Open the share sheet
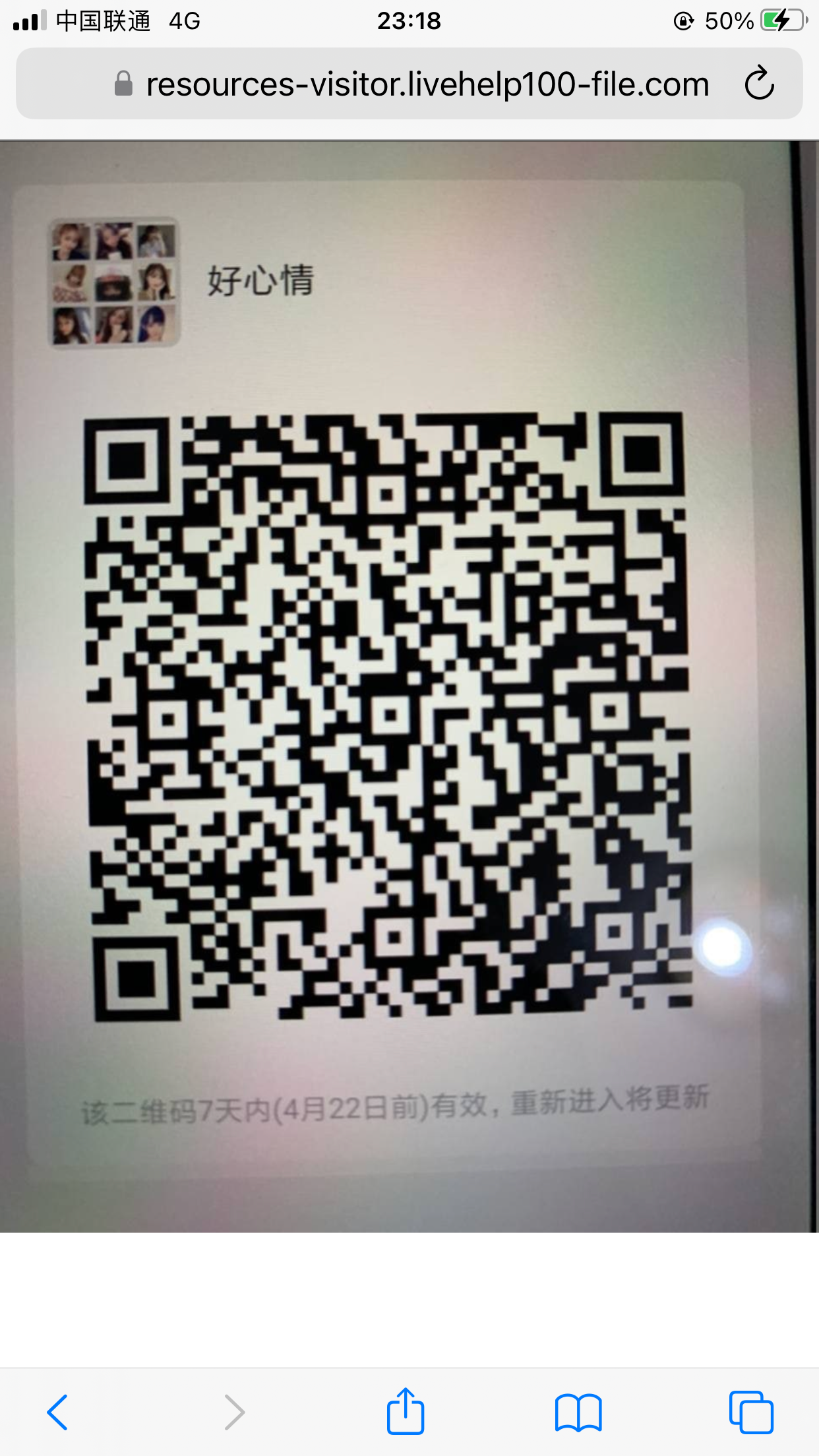819x1456 pixels. (x=405, y=1412)
